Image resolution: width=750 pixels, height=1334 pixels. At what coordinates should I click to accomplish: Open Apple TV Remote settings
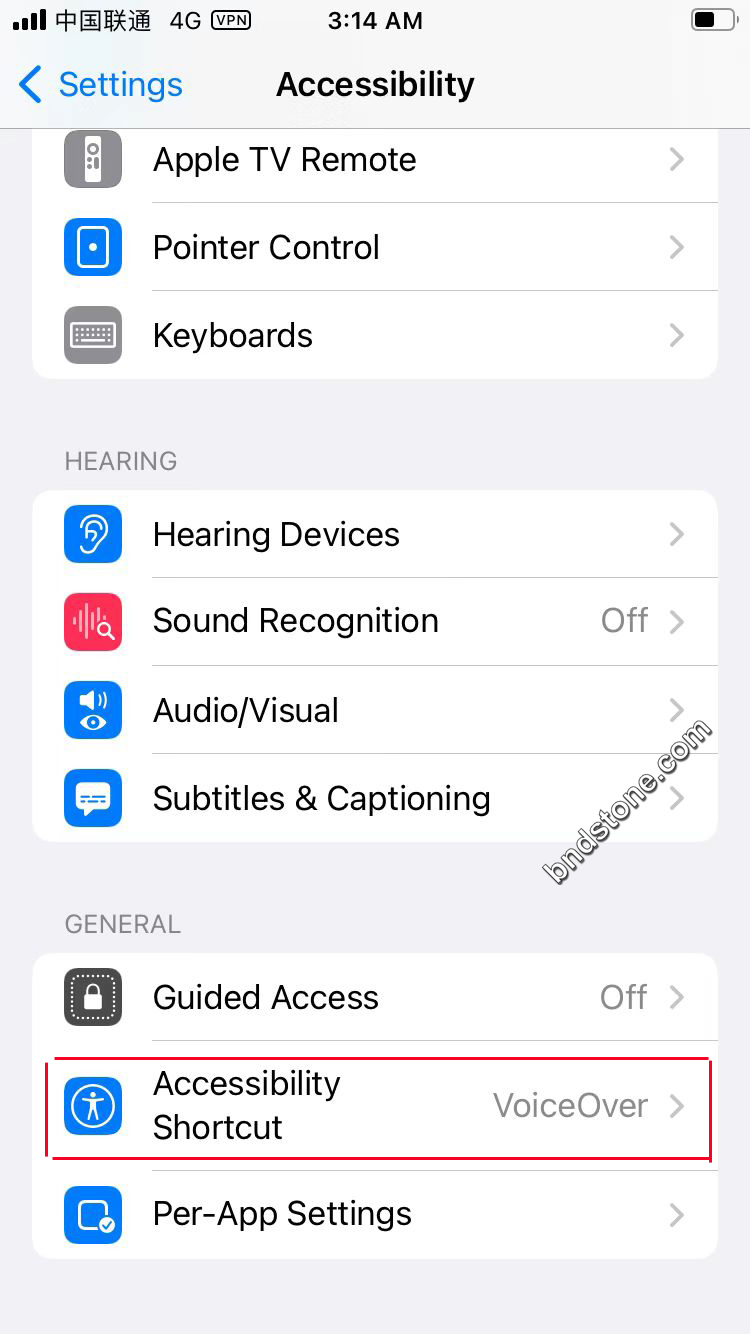click(x=375, y=160)
